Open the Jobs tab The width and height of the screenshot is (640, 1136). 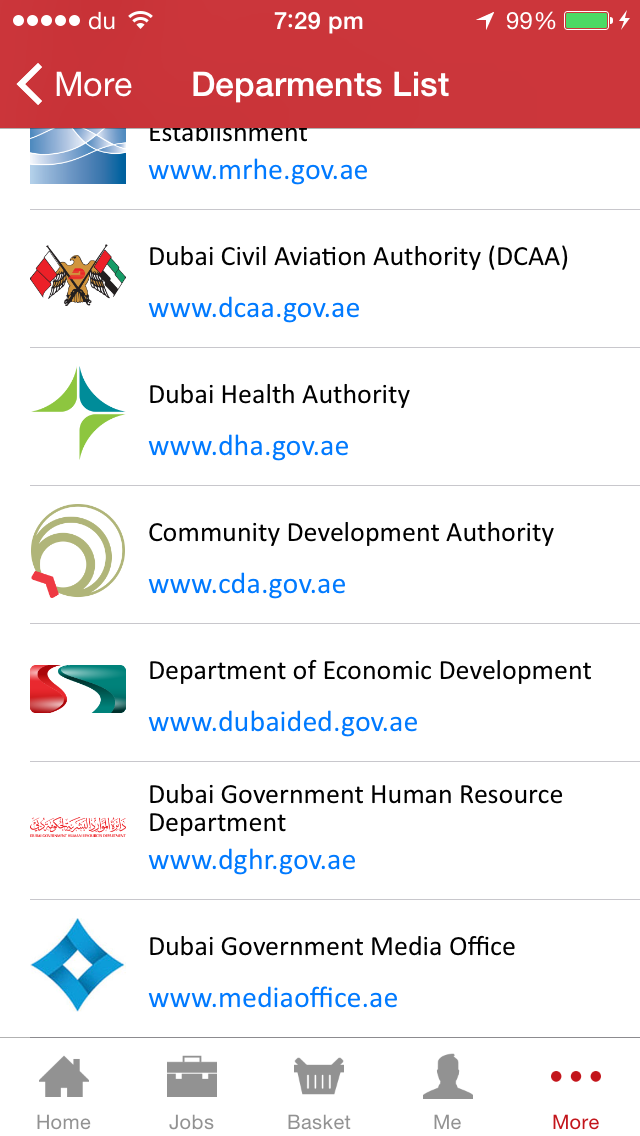point(191,1092)
